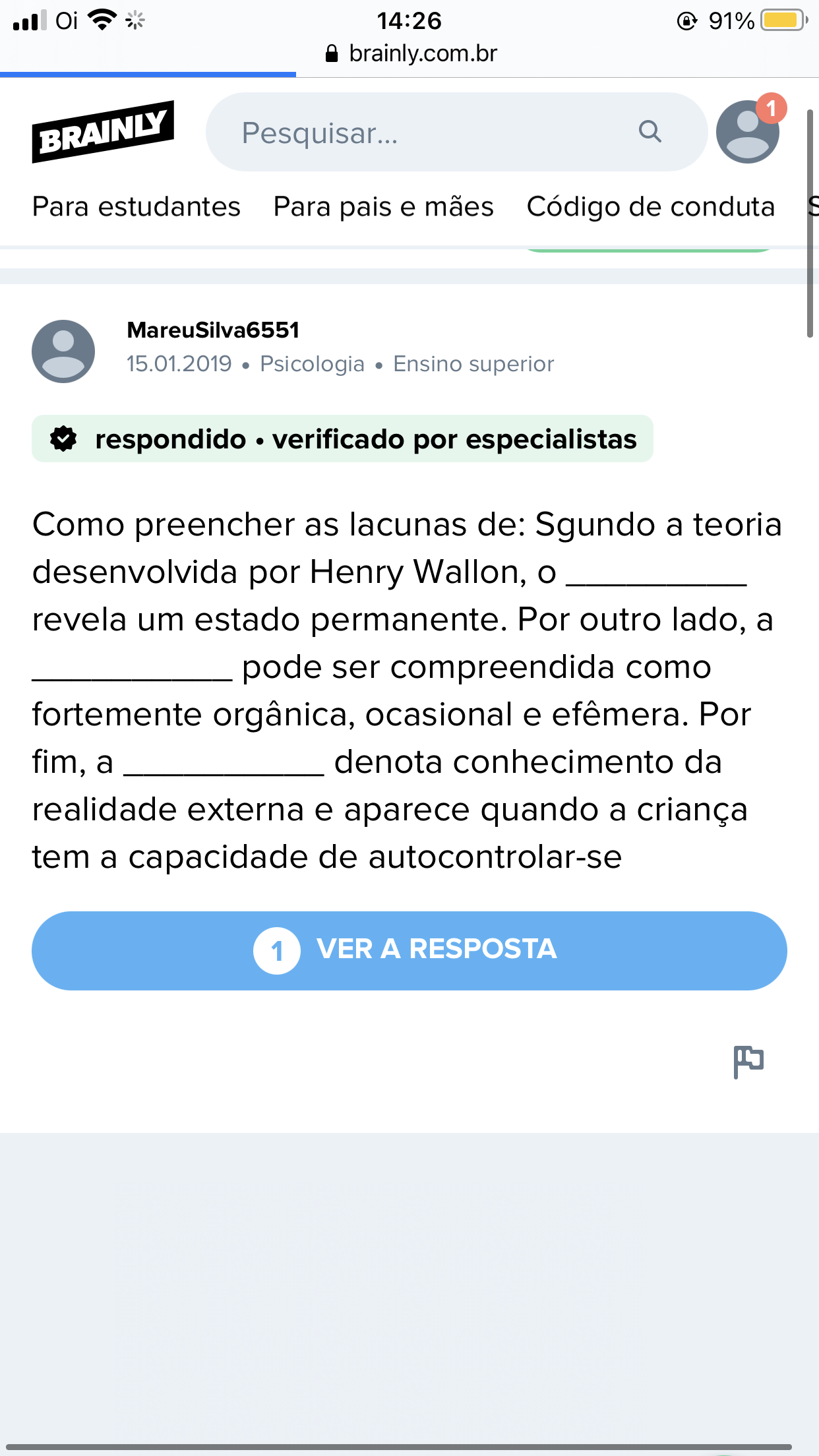Tap VER A RESPOSTA button

(409, 950)
